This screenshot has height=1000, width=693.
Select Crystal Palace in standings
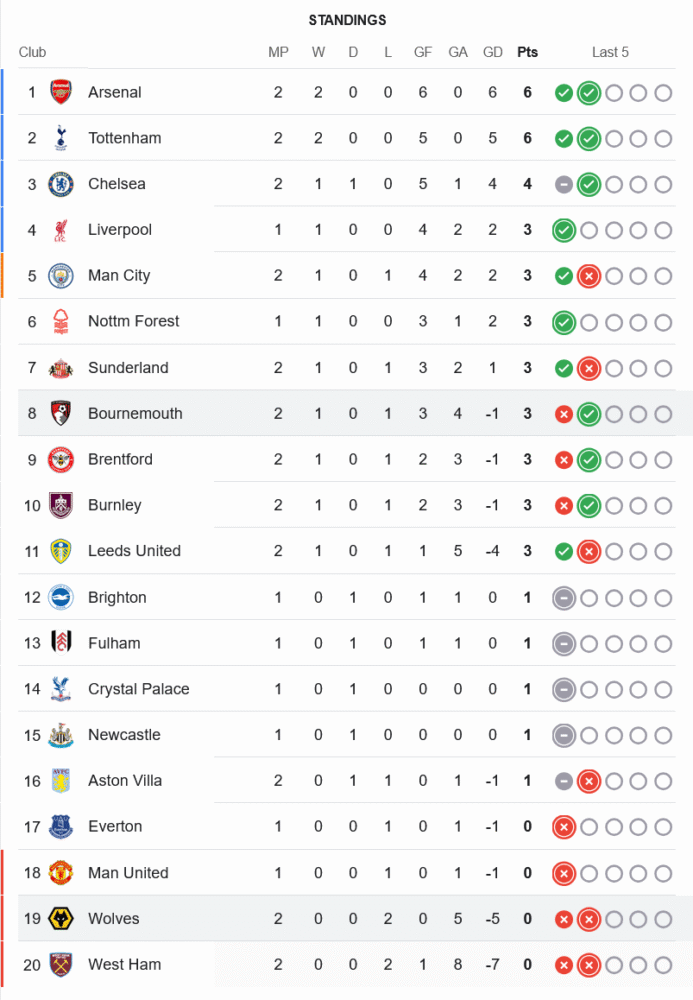138,689
